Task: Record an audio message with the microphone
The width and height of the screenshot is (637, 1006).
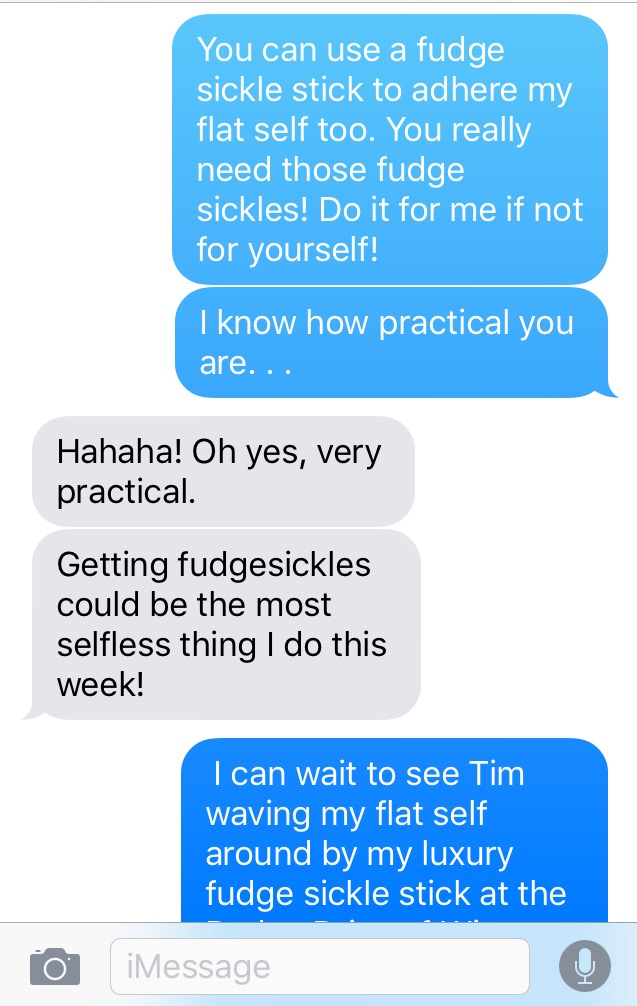Action: click(x=584, y=966)
